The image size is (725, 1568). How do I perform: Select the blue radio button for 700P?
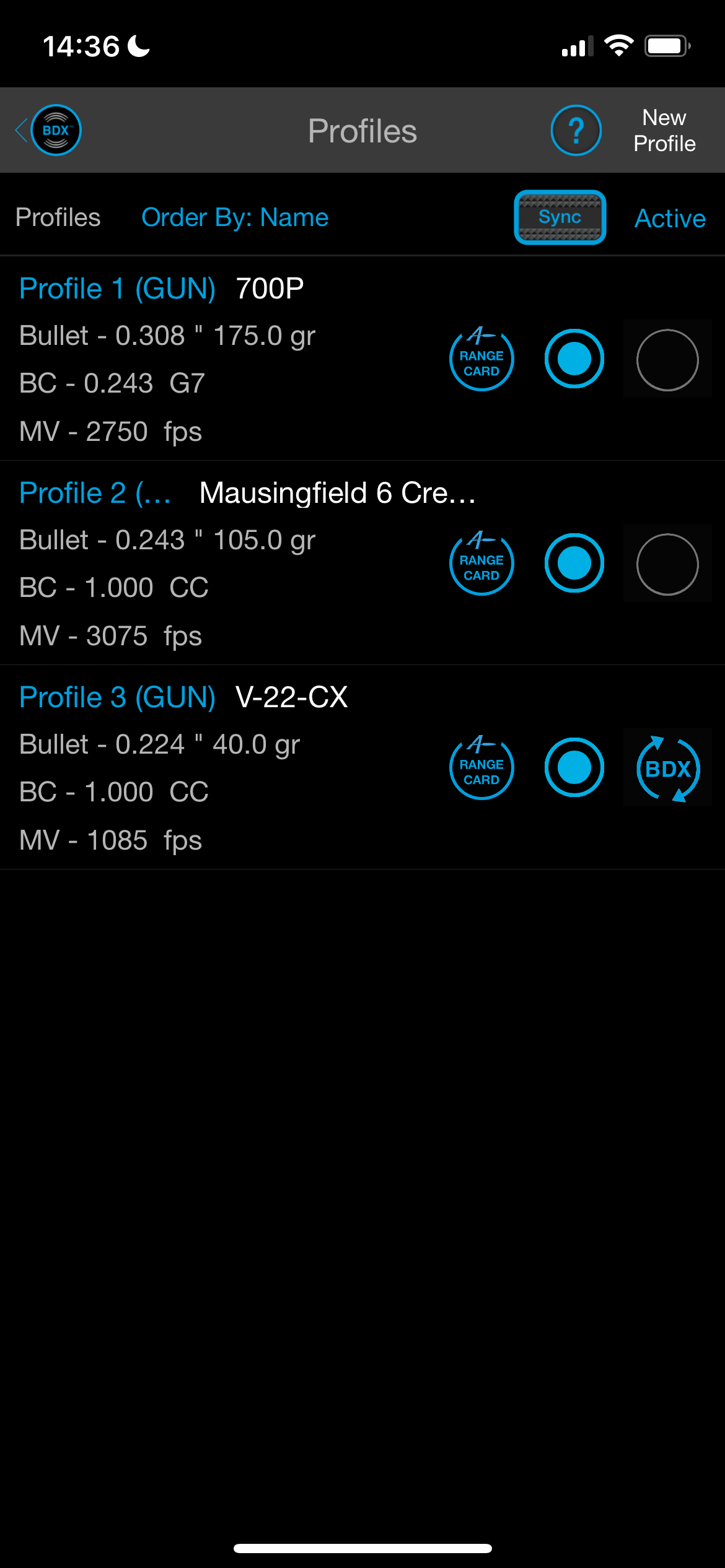coord(574,359)
